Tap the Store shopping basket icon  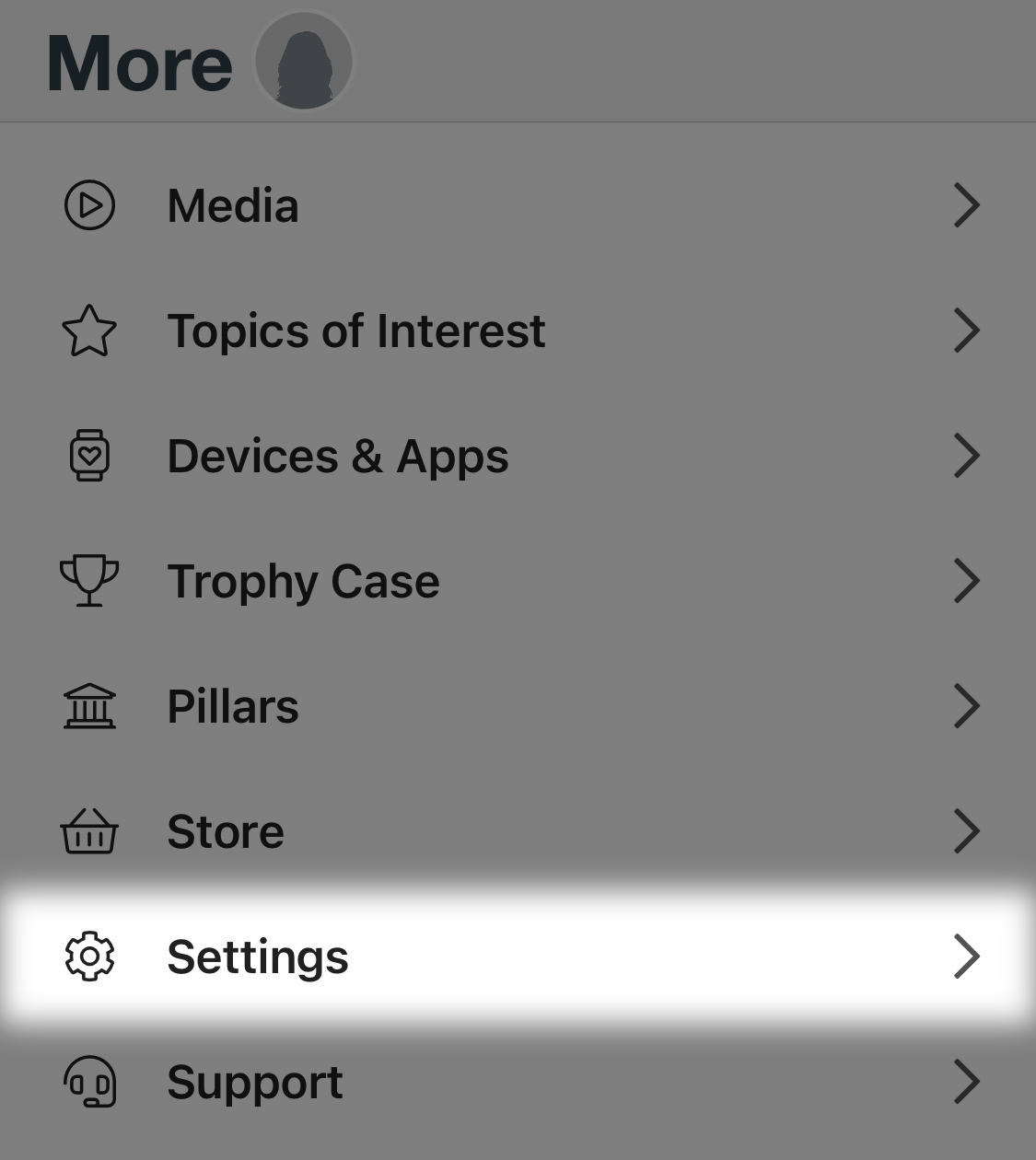click(x=89, y=831)
